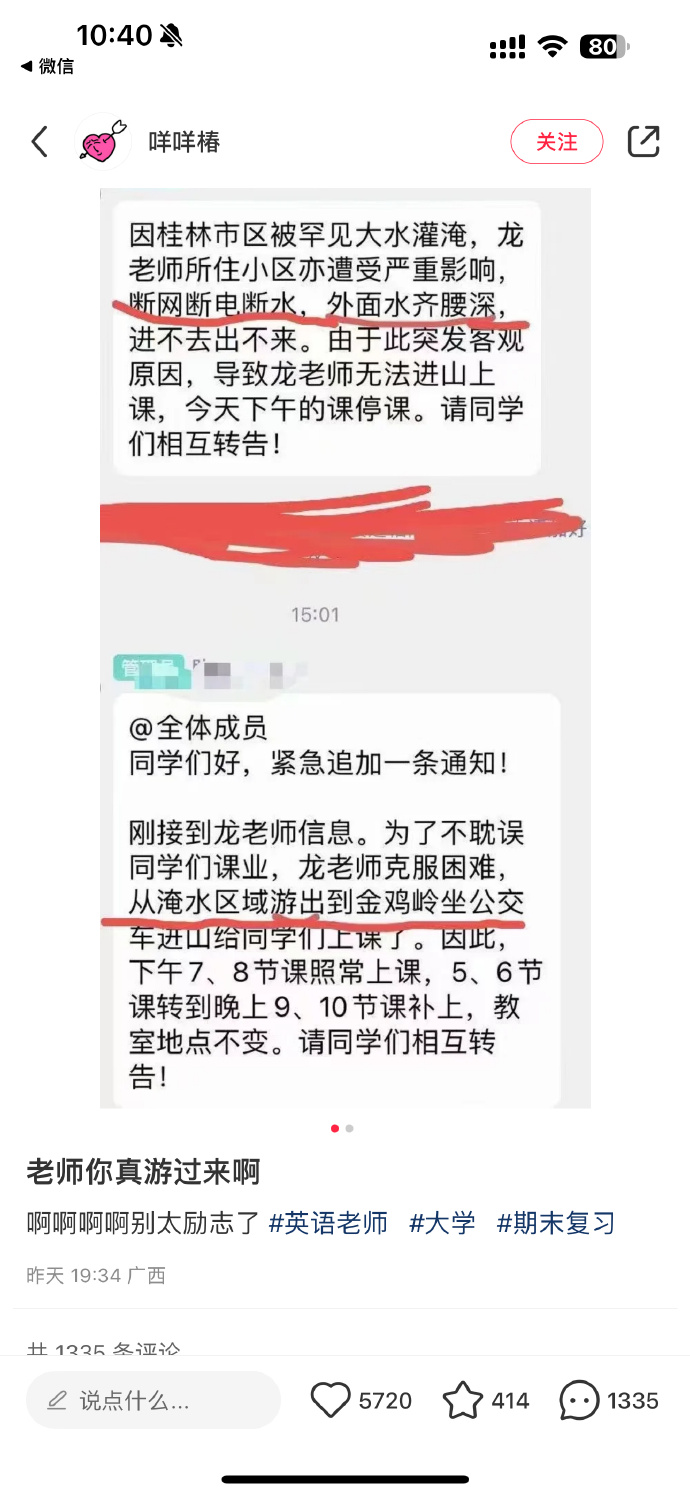Screen dimensions: 690x1496
Task: Follow the author with 关注 button
Action: pyautogui.click(x=557, y=142)
